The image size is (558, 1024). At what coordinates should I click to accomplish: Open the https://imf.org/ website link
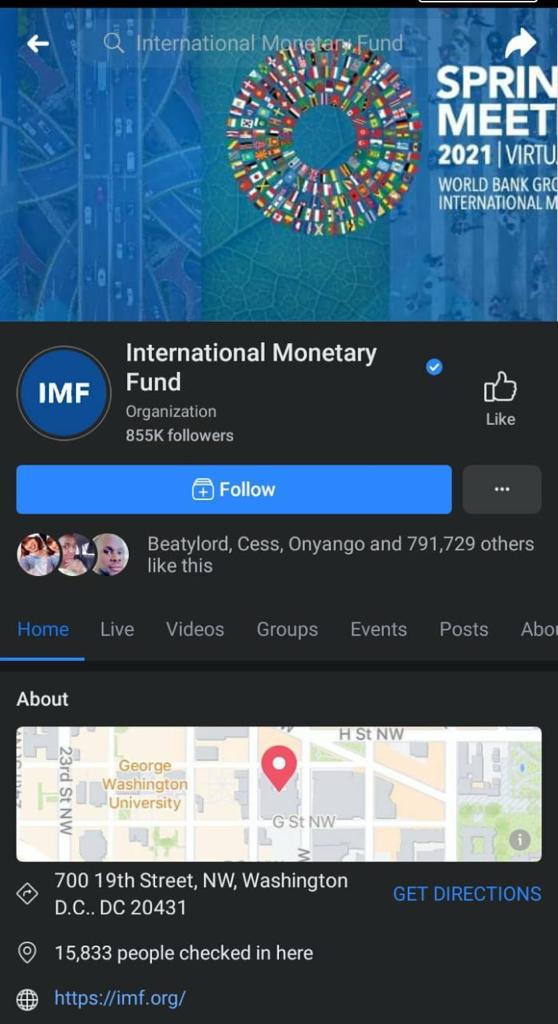pos(120,997)
